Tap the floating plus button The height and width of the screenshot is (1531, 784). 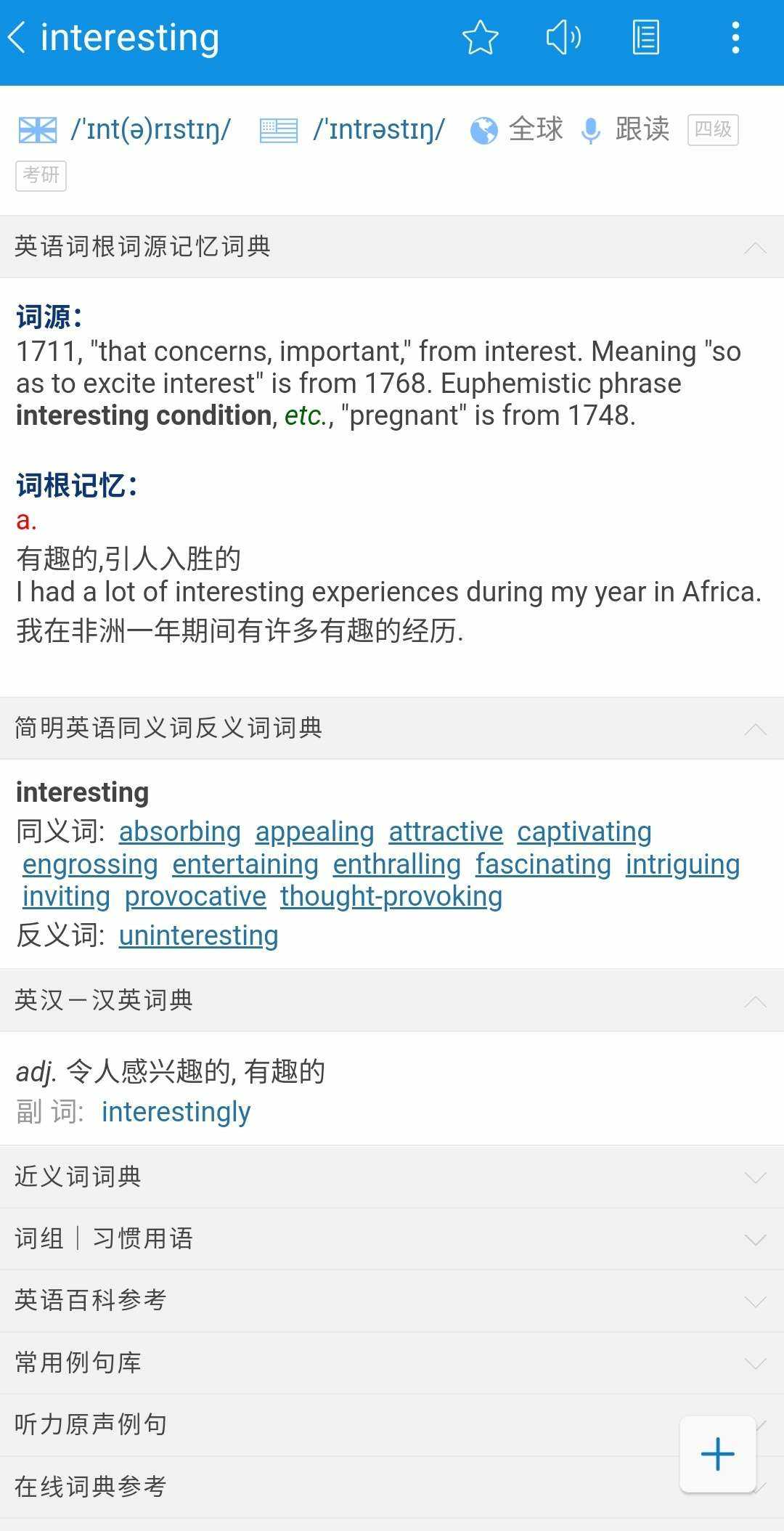[x=717, y=1454]
